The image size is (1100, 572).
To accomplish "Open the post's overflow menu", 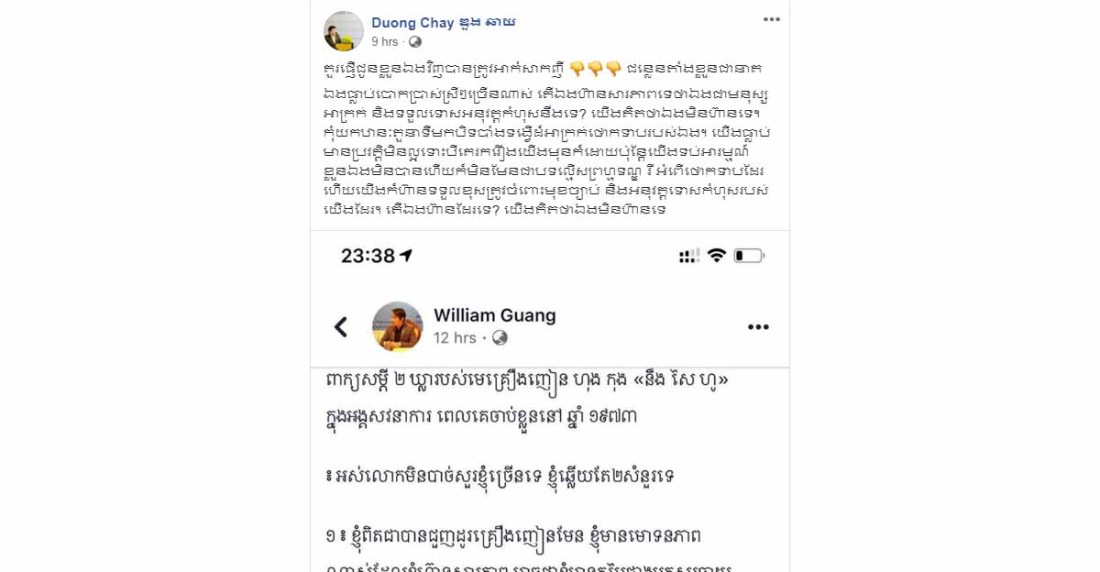I will tap(771, 20).
